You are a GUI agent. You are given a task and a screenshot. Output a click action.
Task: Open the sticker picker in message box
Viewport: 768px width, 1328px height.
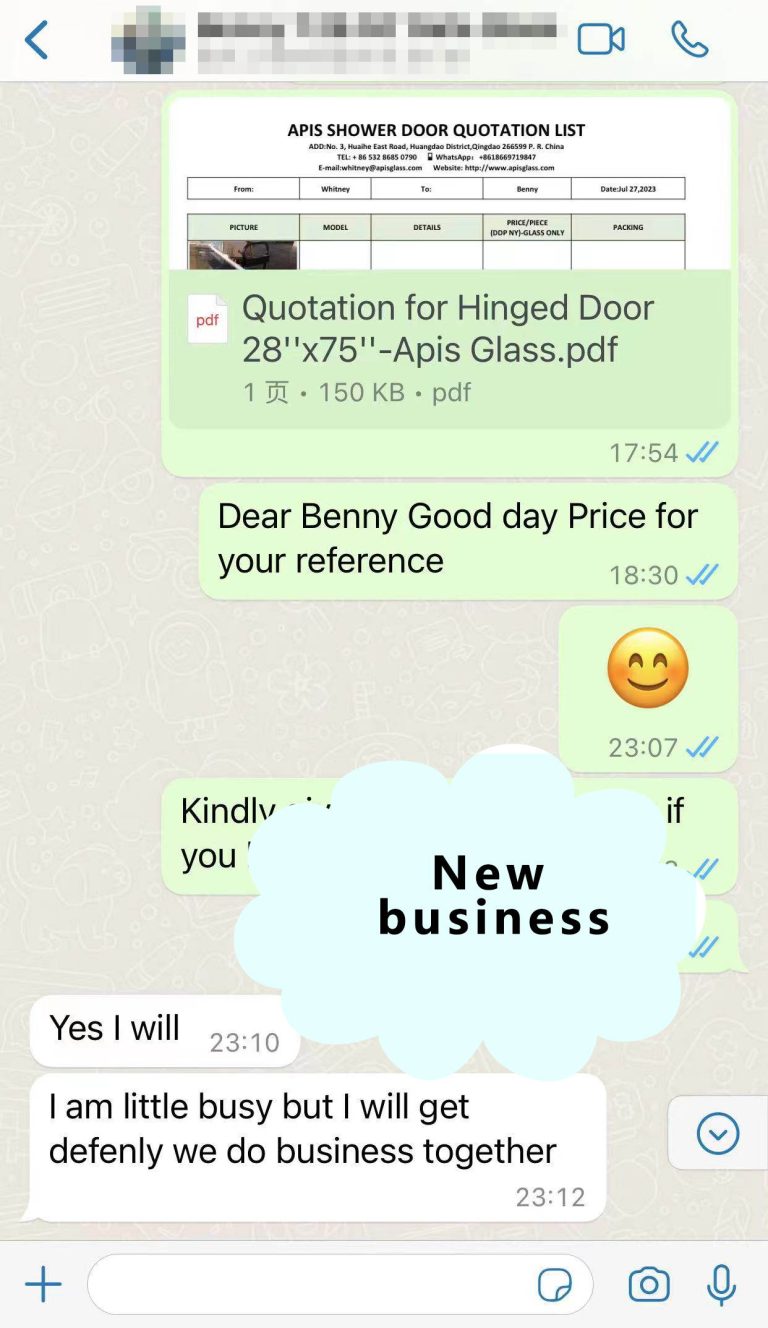click(554, 1284)
